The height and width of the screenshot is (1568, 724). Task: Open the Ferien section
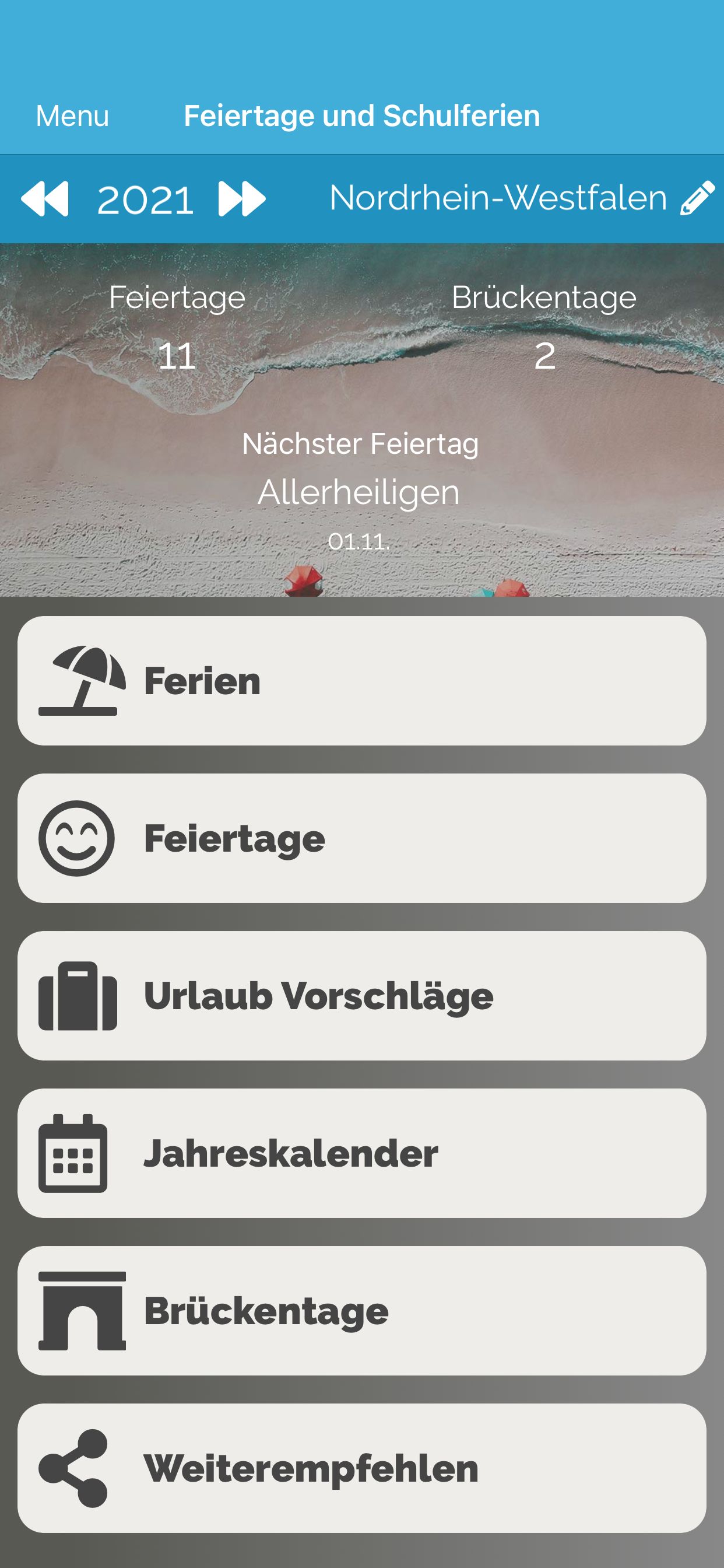tap(361, 681)
